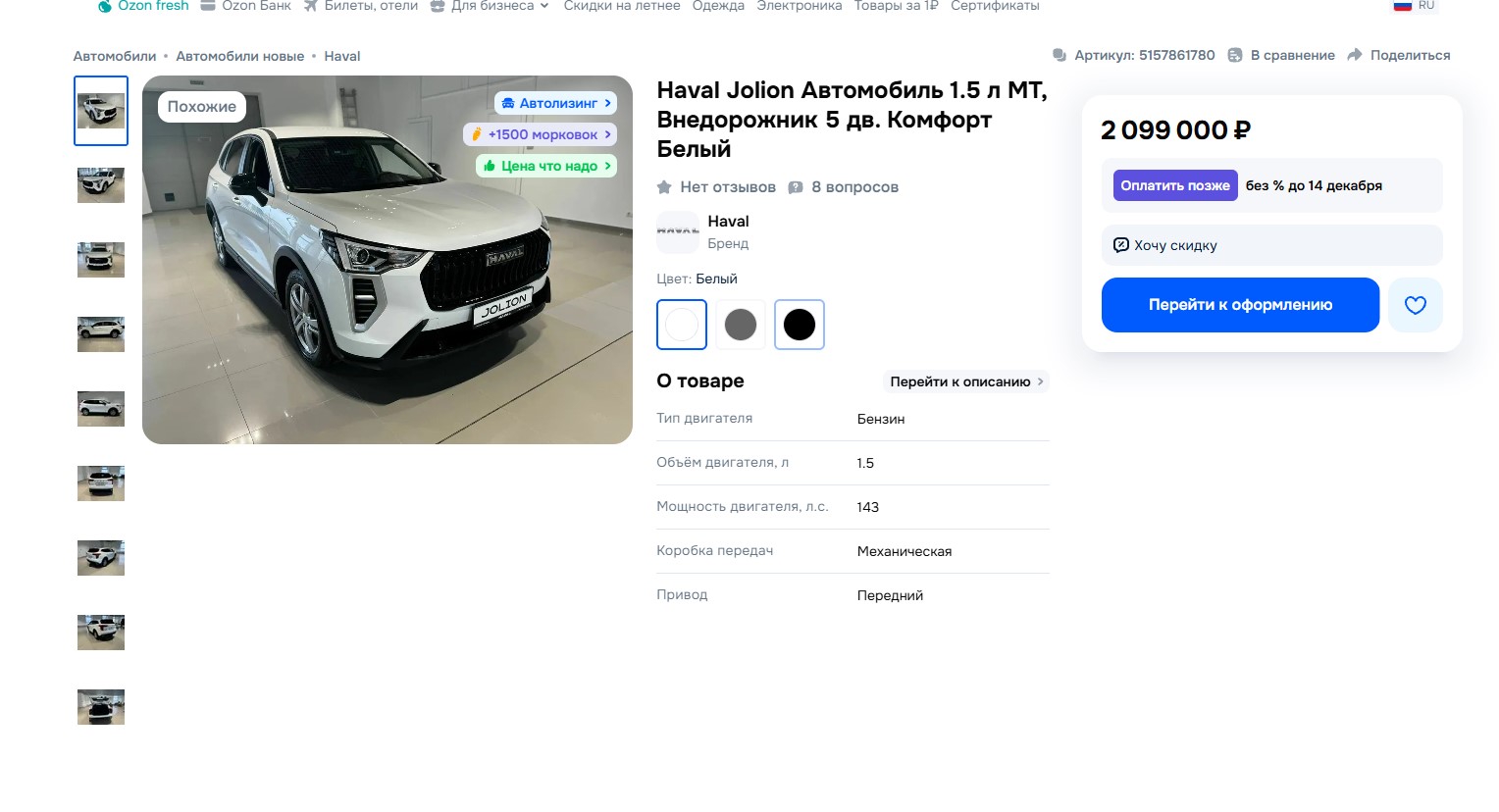Viewport: 1499px width, 812px height.
Task: Open the Цена что надо badge
Action: tap(546, 166)
